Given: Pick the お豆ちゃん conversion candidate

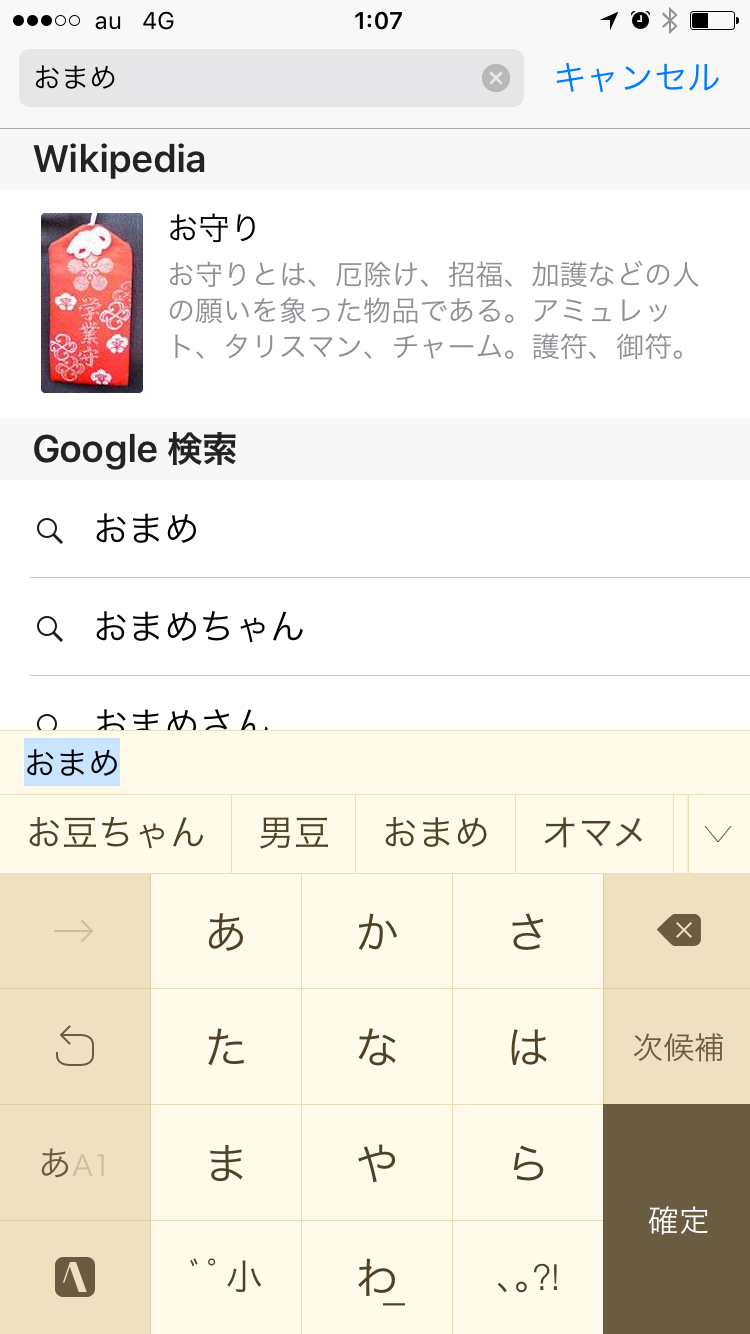Looking at the screenshot, I should point(116,833).
